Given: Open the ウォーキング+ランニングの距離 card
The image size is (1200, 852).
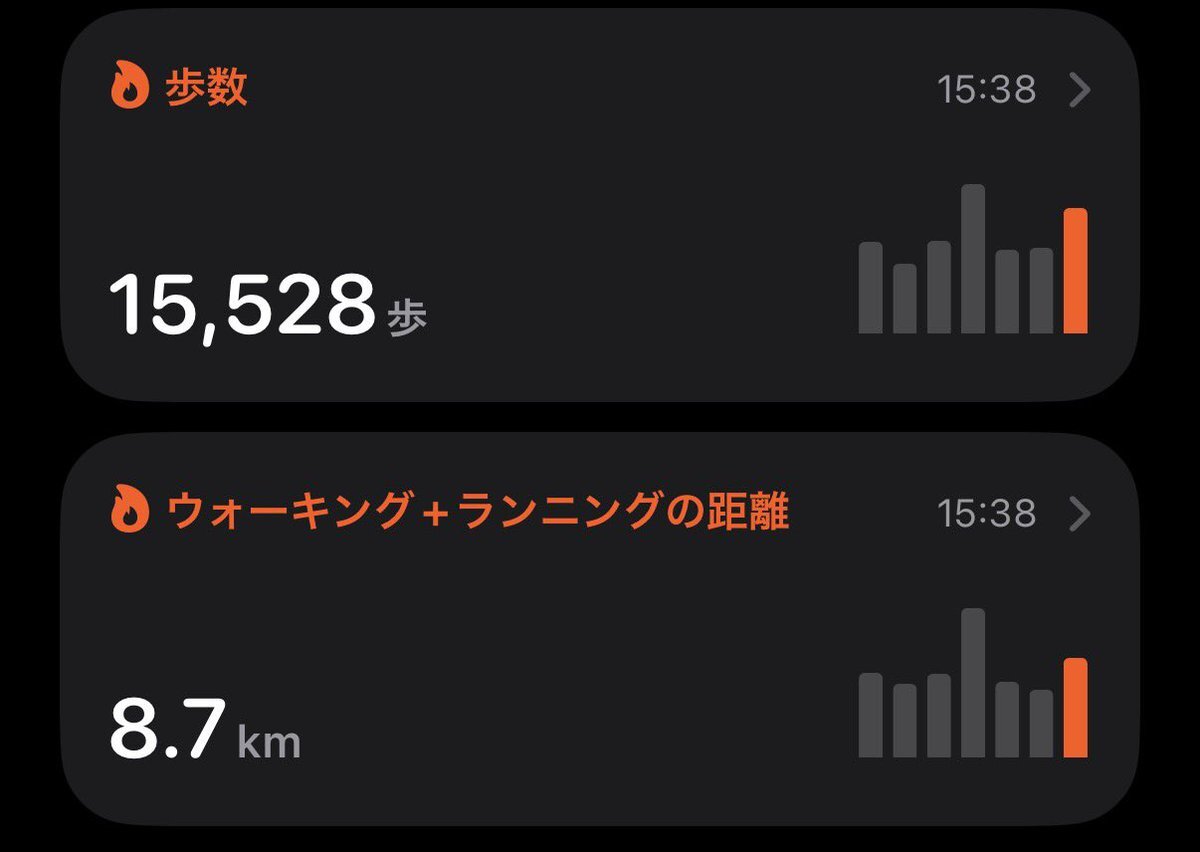Looking at the screenshot, I should 600,630.
